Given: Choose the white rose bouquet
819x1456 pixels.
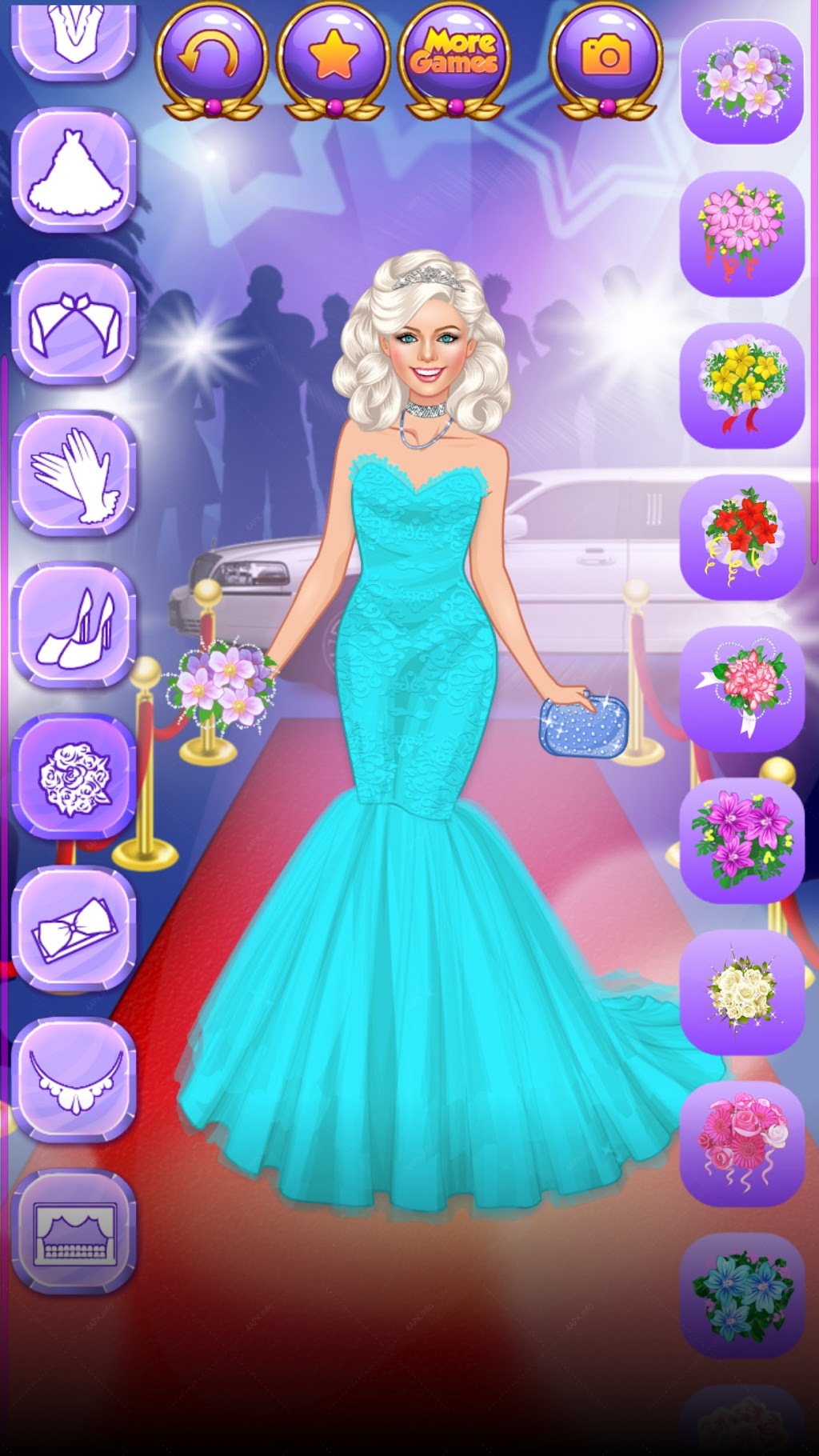Looking at the screenshot, I should coord(742,992).
